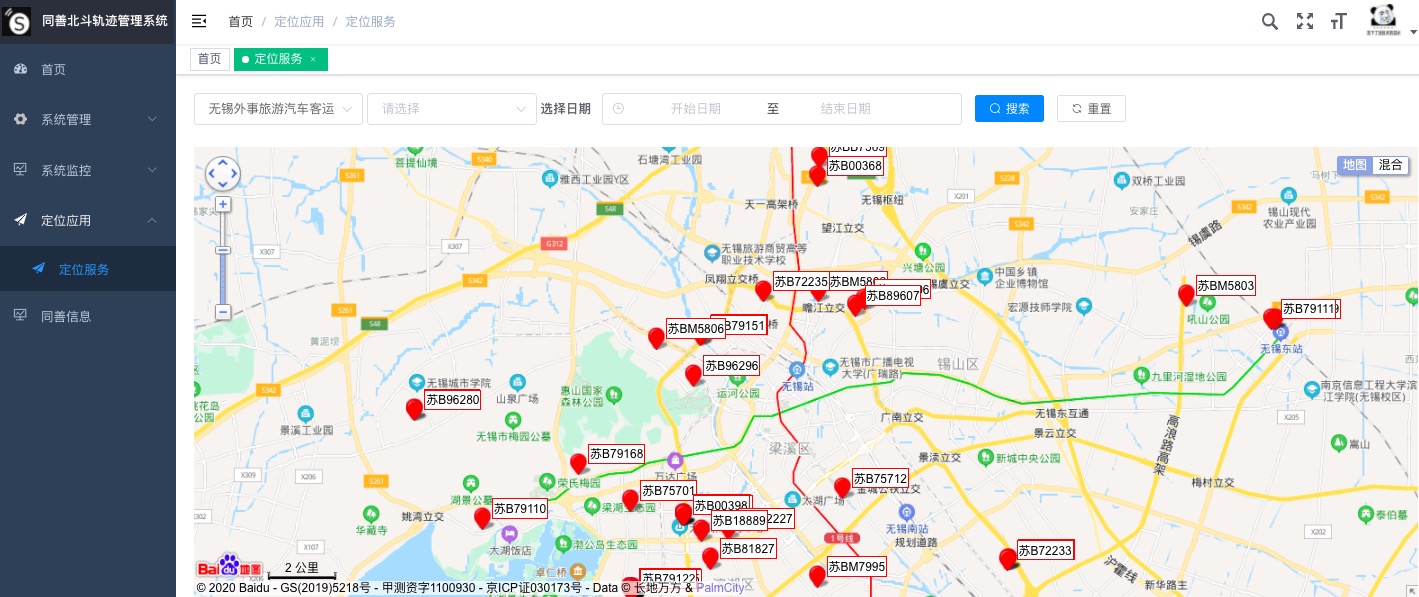Switch the map to 混合 view
This screenshot has height=597, width=1419.
coord(1390,165)
